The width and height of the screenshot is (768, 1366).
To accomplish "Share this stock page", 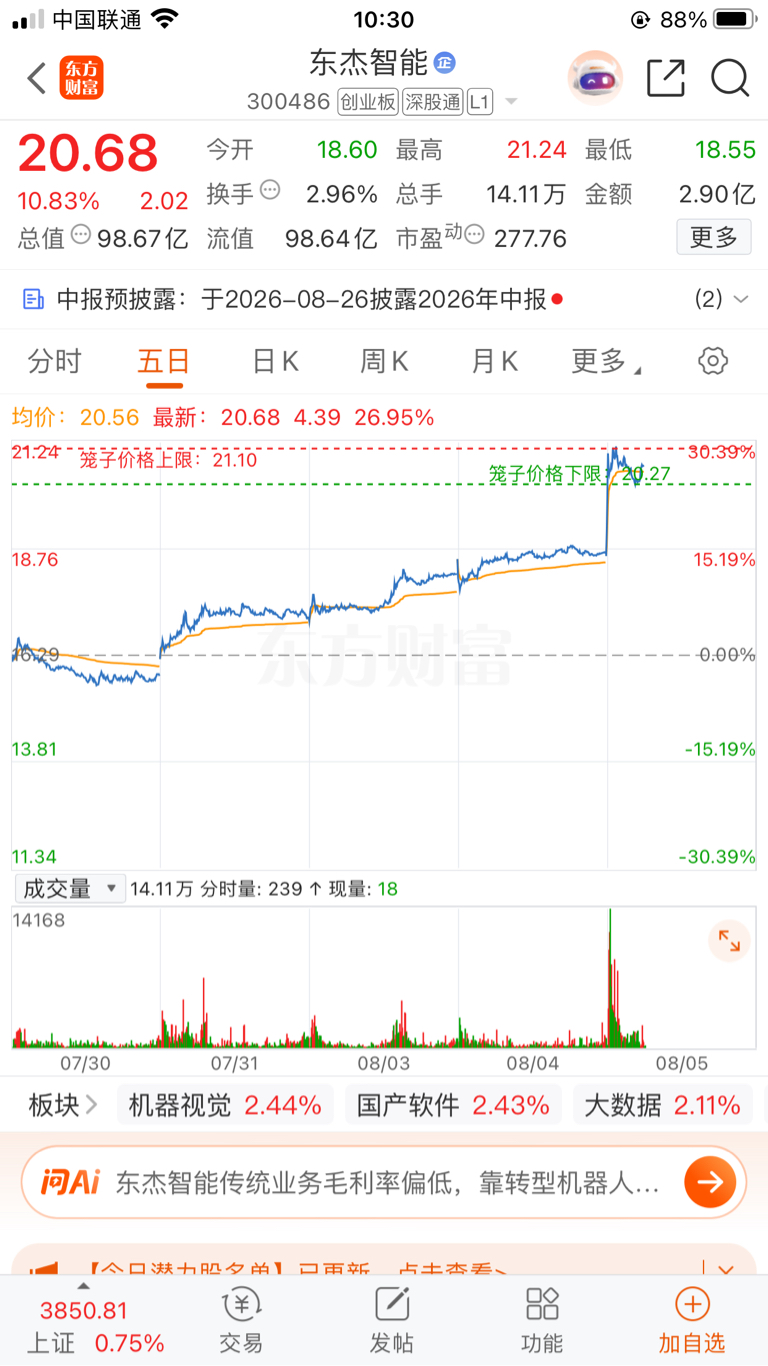I will [666, 78].
